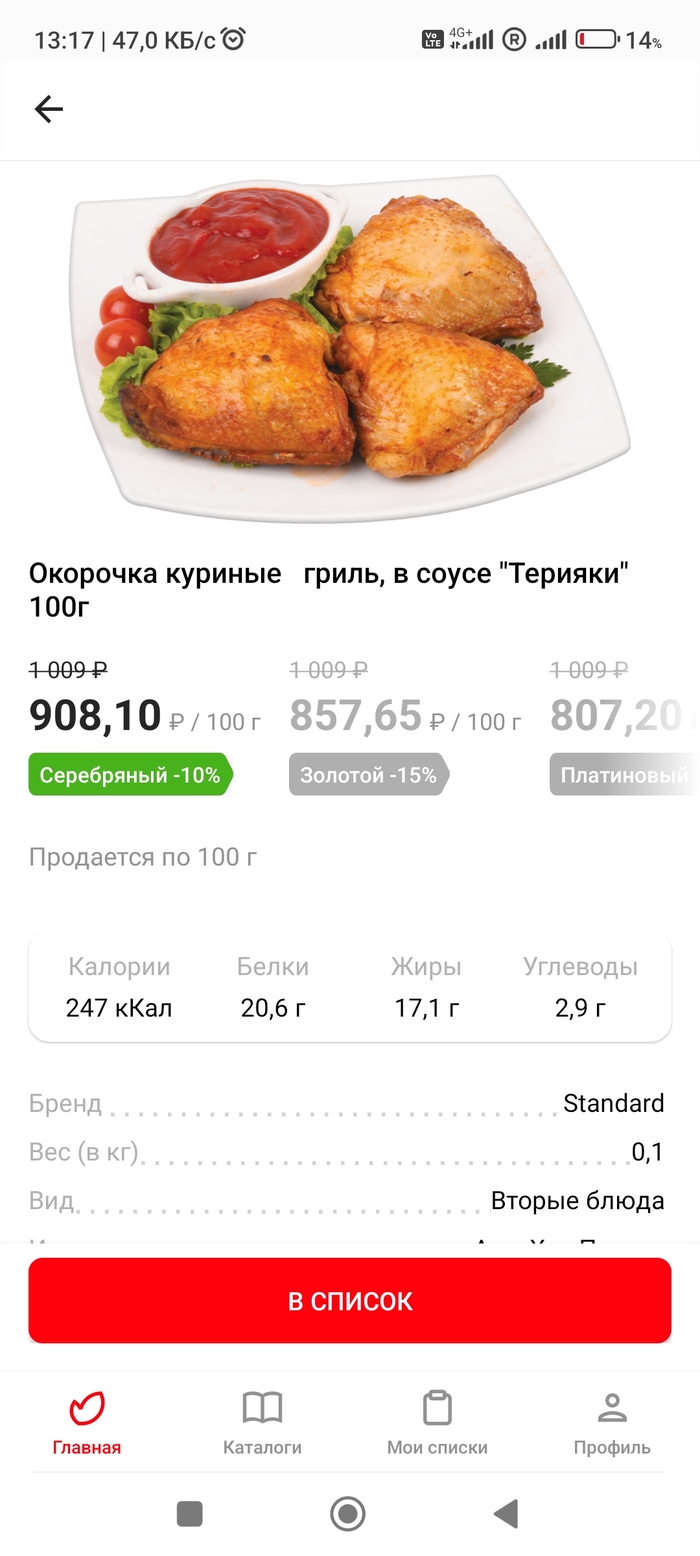Open recent apps with the square button
Image resolution: width=700 pixels, height=1556 pixels.
190,1514
